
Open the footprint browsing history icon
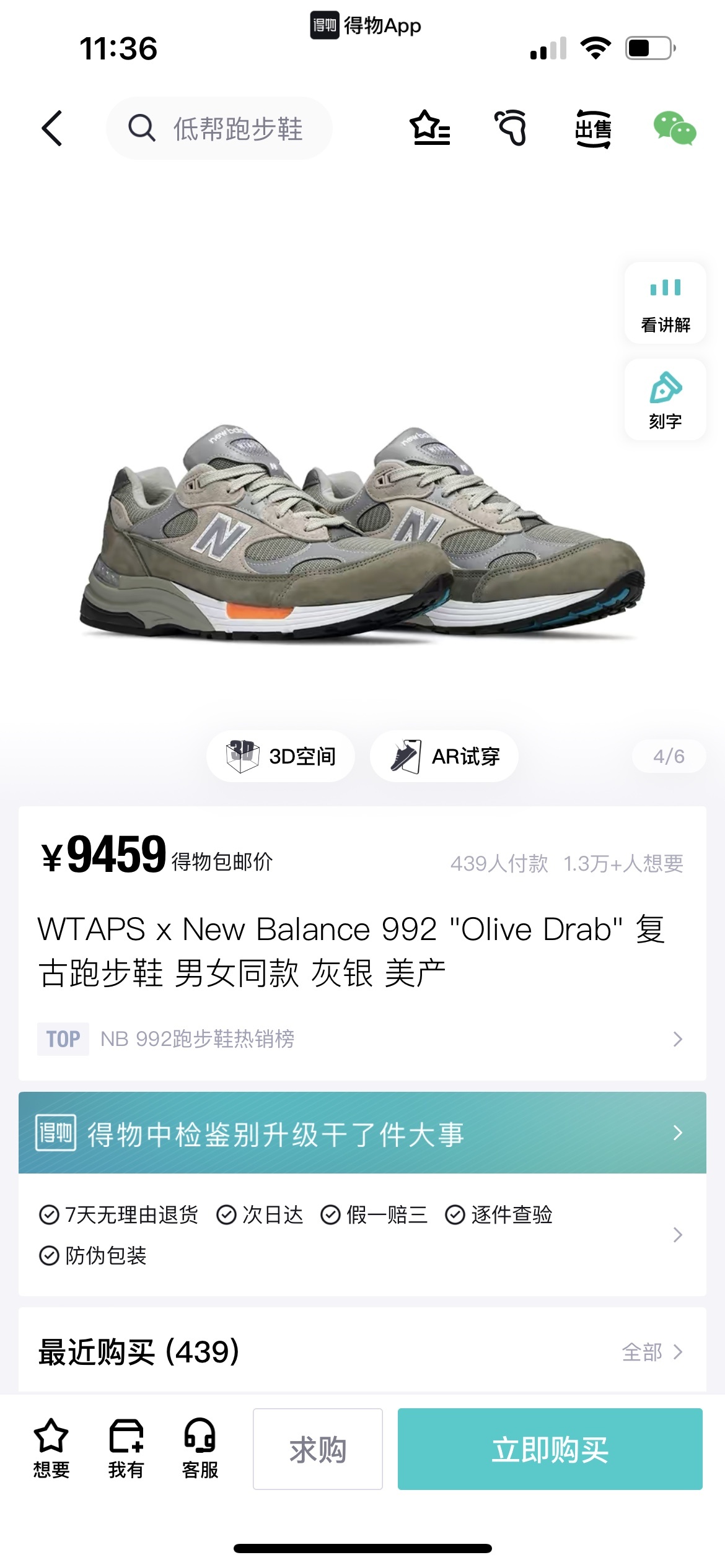[511, 128]
